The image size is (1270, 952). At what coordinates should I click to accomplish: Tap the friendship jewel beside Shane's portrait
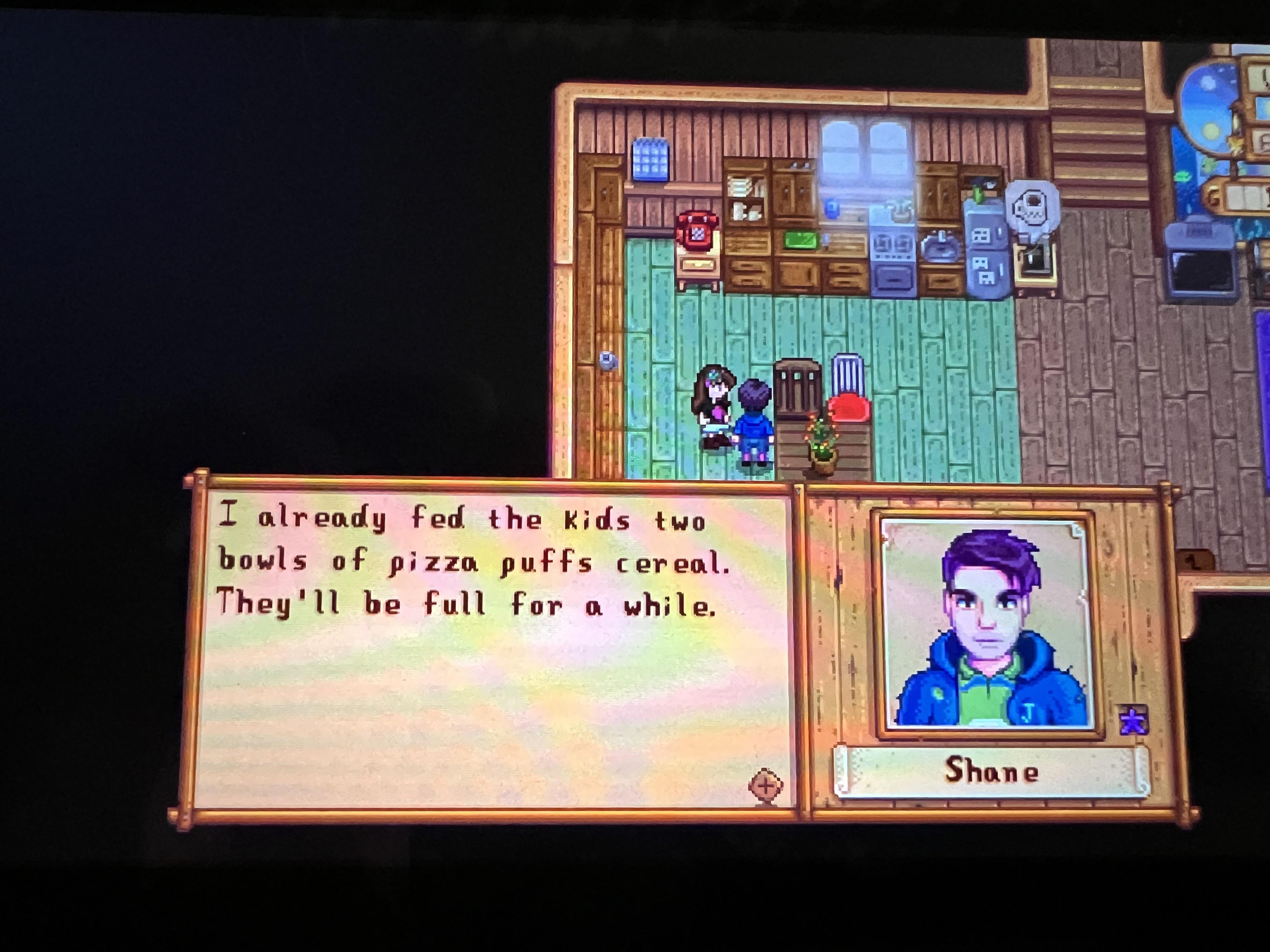pyautogui.click(x=1133, y=720)
